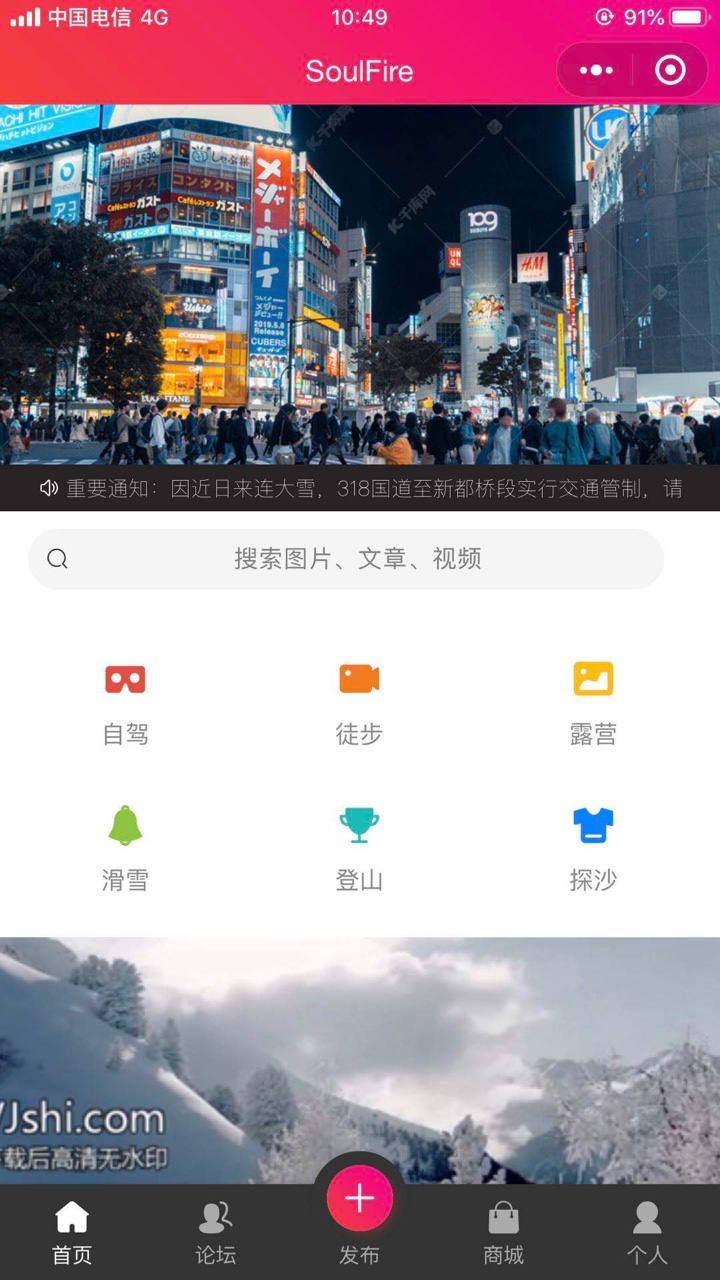The height and width of the screenshot is (1280, 720).
Task: Go to the 首页 tab
Action: click(72, 1233)
